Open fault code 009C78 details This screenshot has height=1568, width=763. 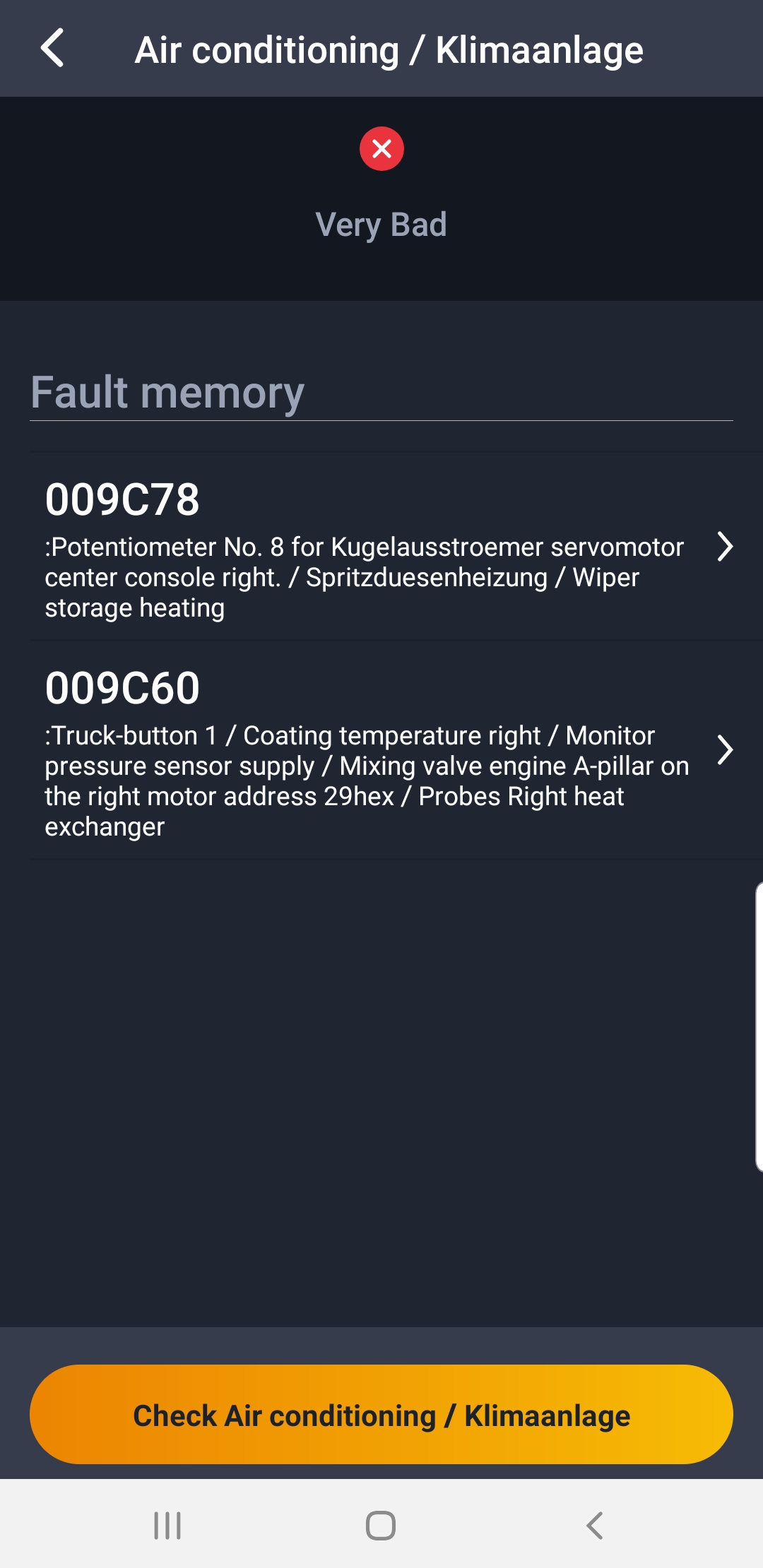click(381, 547)
